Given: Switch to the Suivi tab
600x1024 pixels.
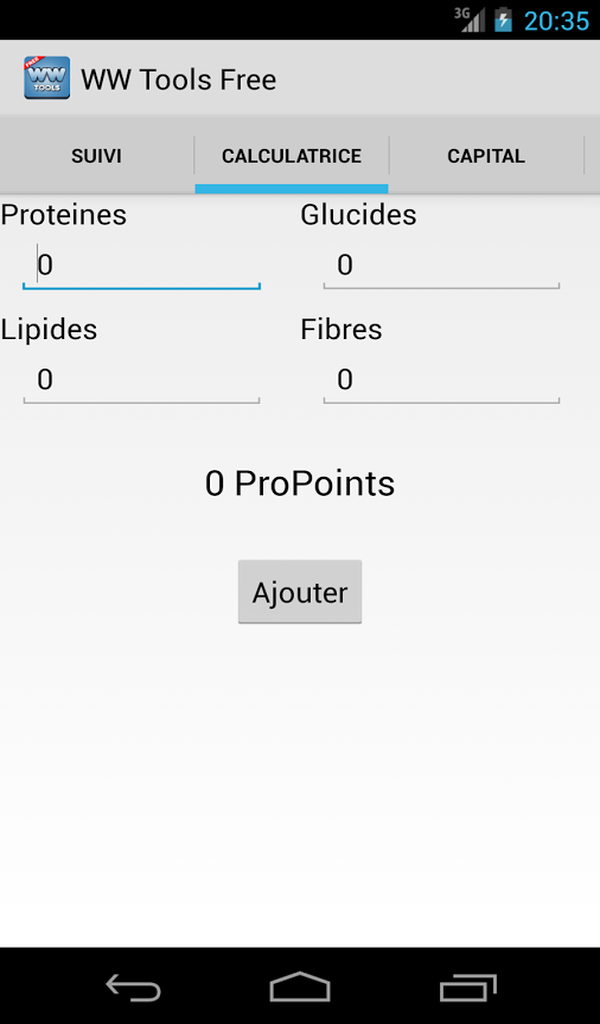Looking at the screenshot, I should [97, 156].
